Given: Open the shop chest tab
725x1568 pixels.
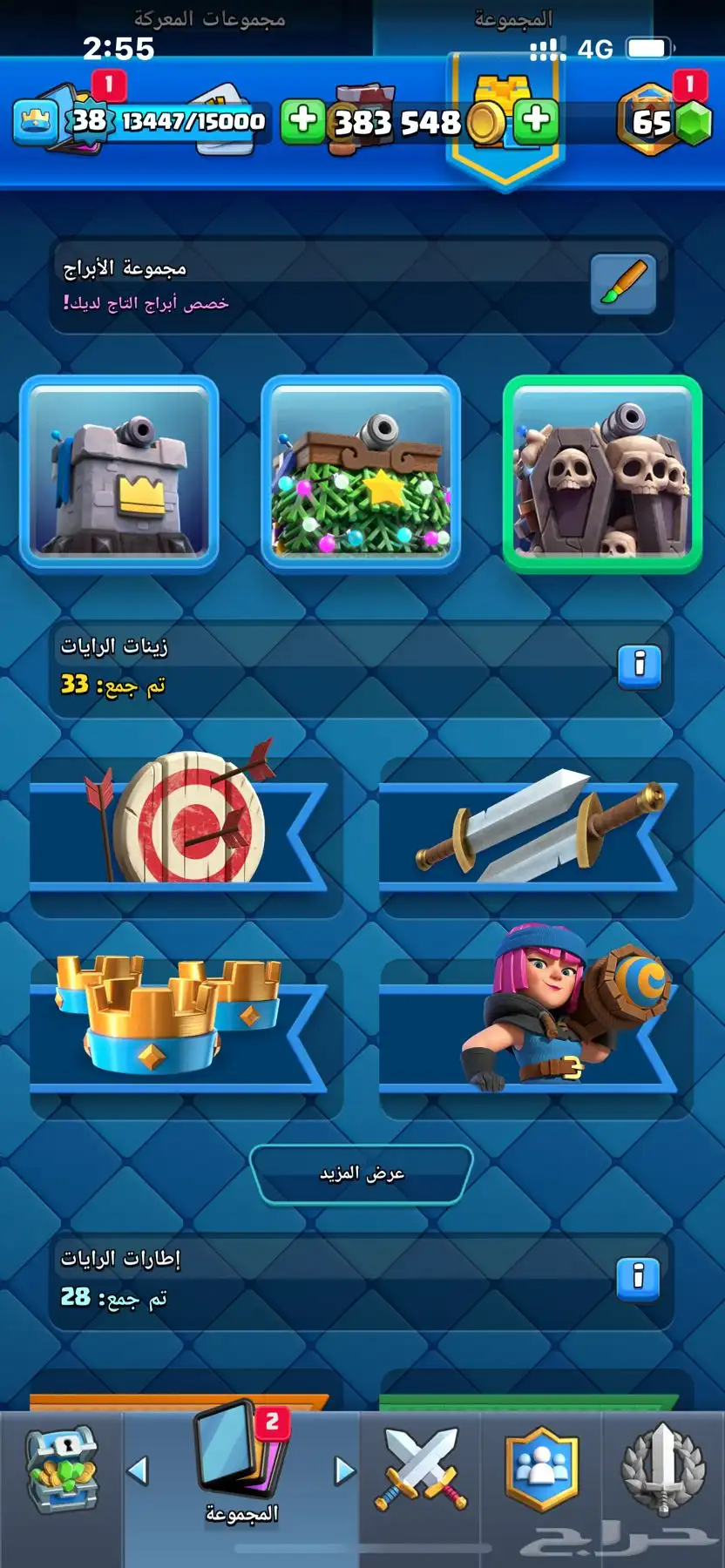Looking at the screenshot, I should point(61,1472).
